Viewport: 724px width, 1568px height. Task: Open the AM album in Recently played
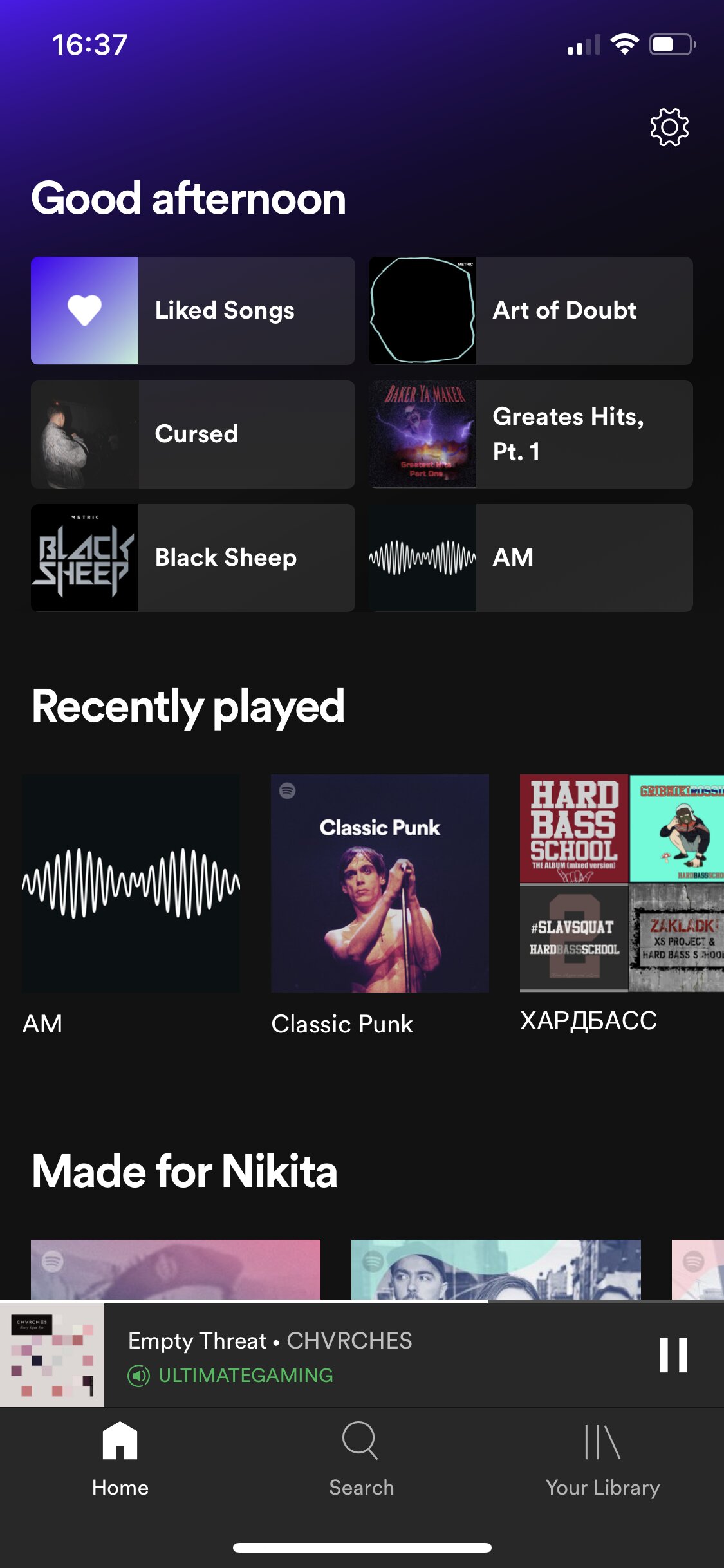[131, 905]
